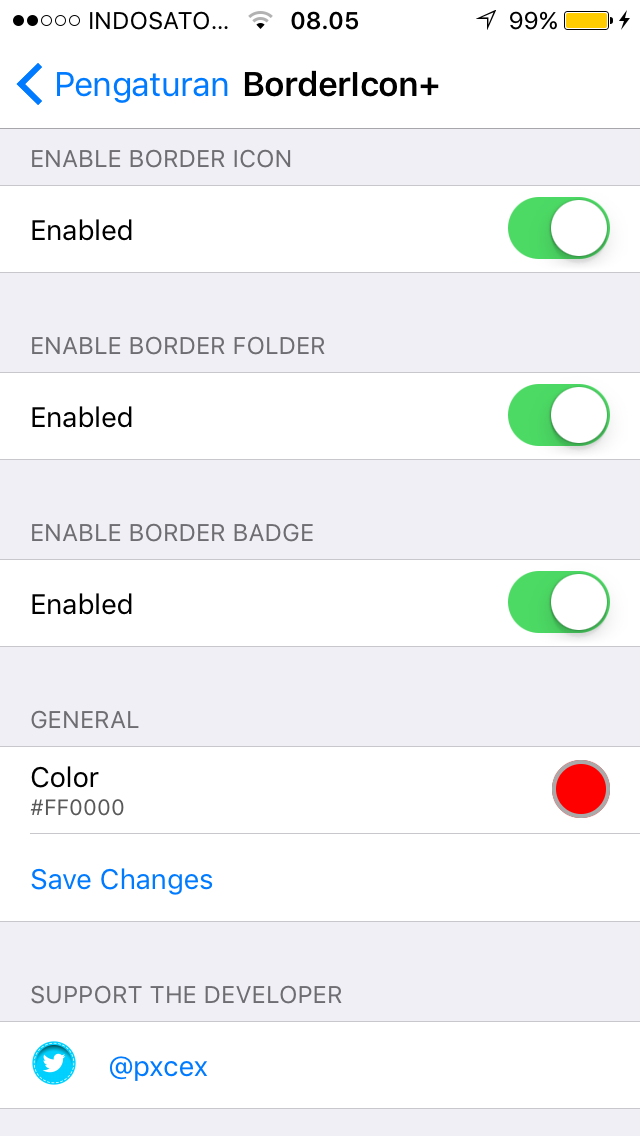Go back to Pengaturan
The width and height of the screenshot is (640, 1136).
122,85
